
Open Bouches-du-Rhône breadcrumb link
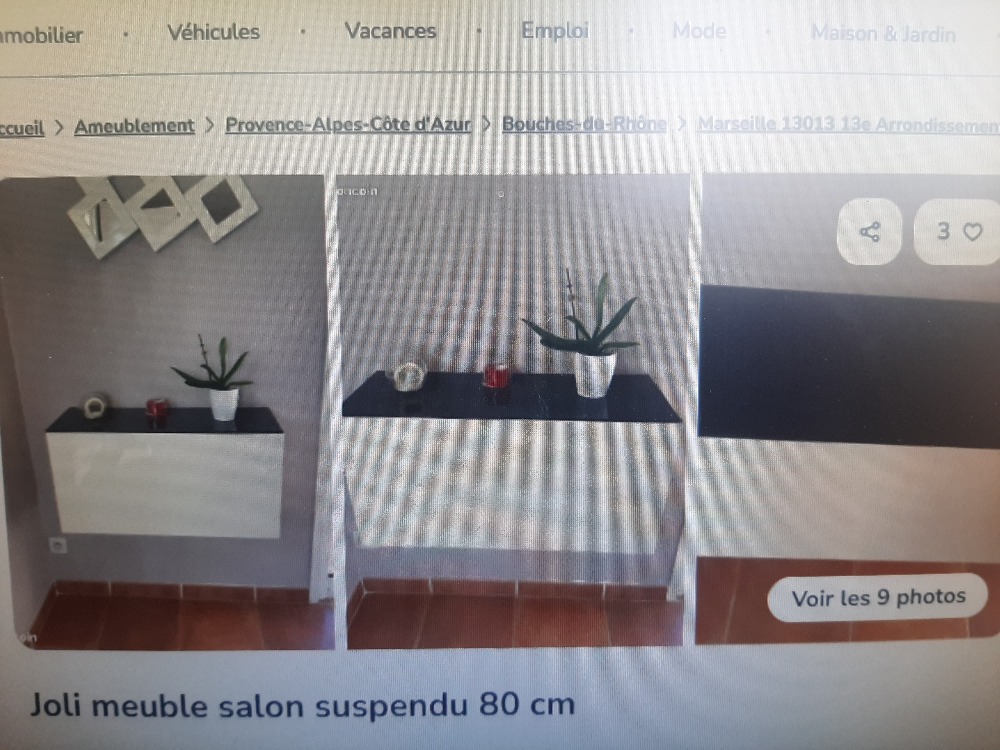pos(584,124)
